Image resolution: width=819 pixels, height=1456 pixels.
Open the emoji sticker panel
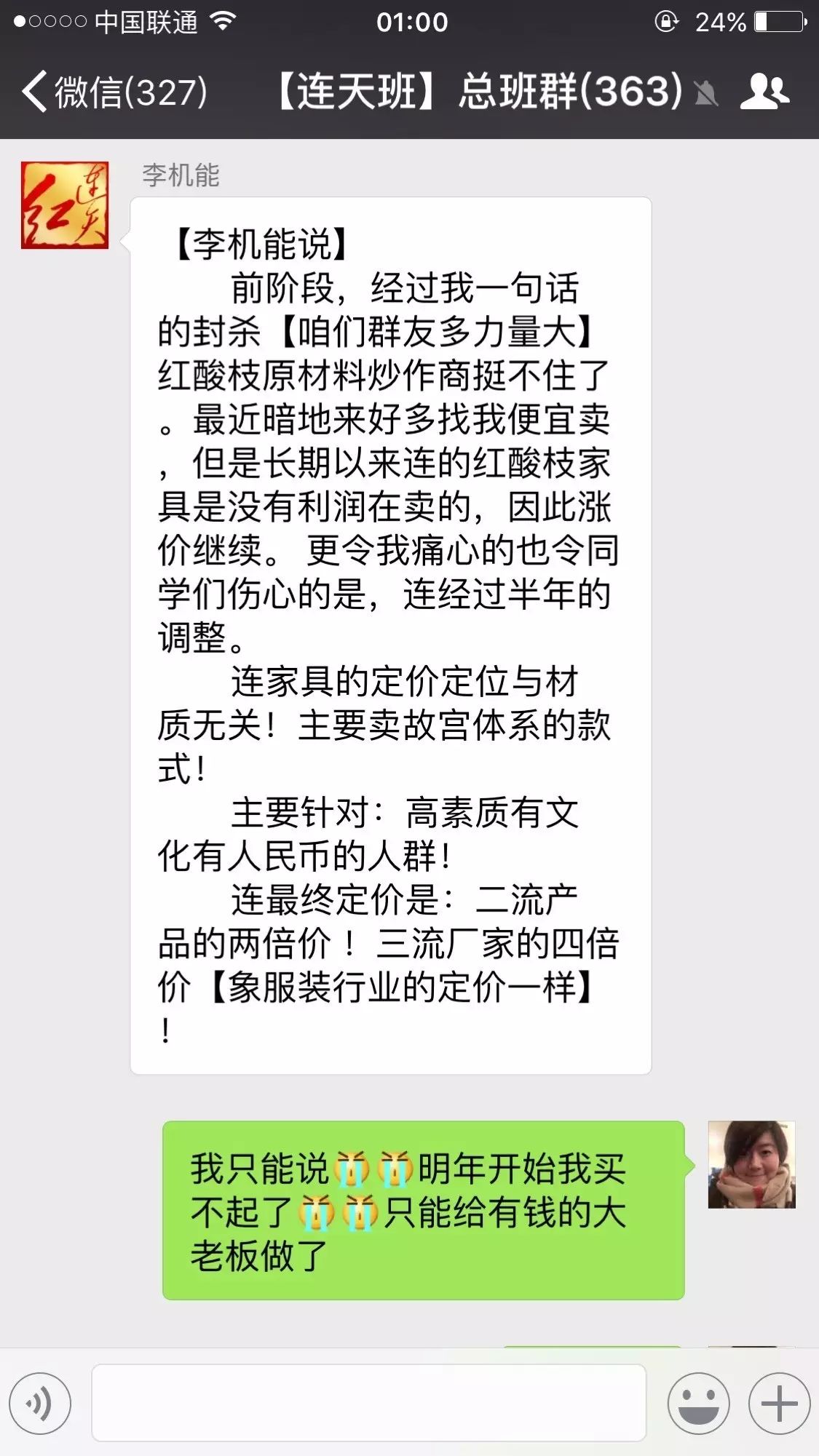coord(698,1404)
